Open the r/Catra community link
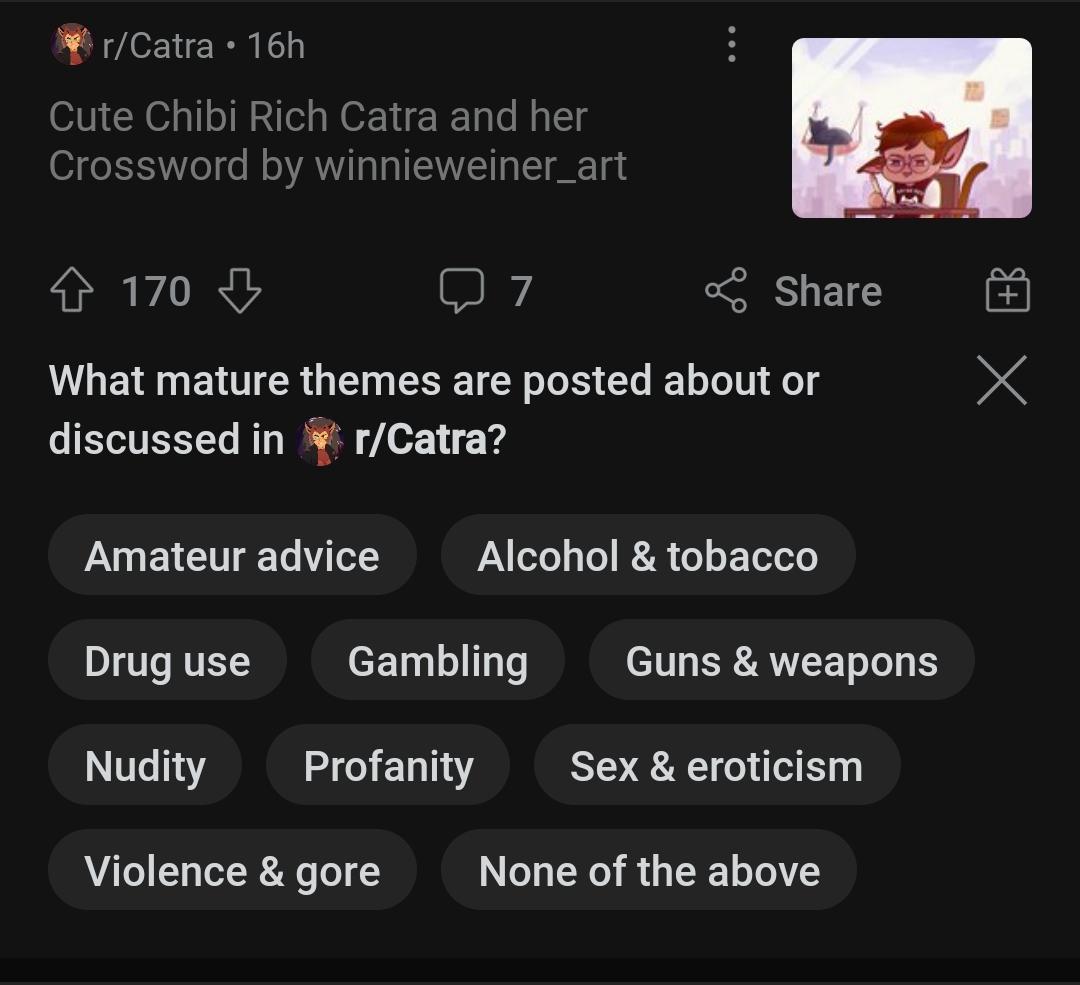The height and width of the screenshot is (985, 1080). tap(157, 46)
